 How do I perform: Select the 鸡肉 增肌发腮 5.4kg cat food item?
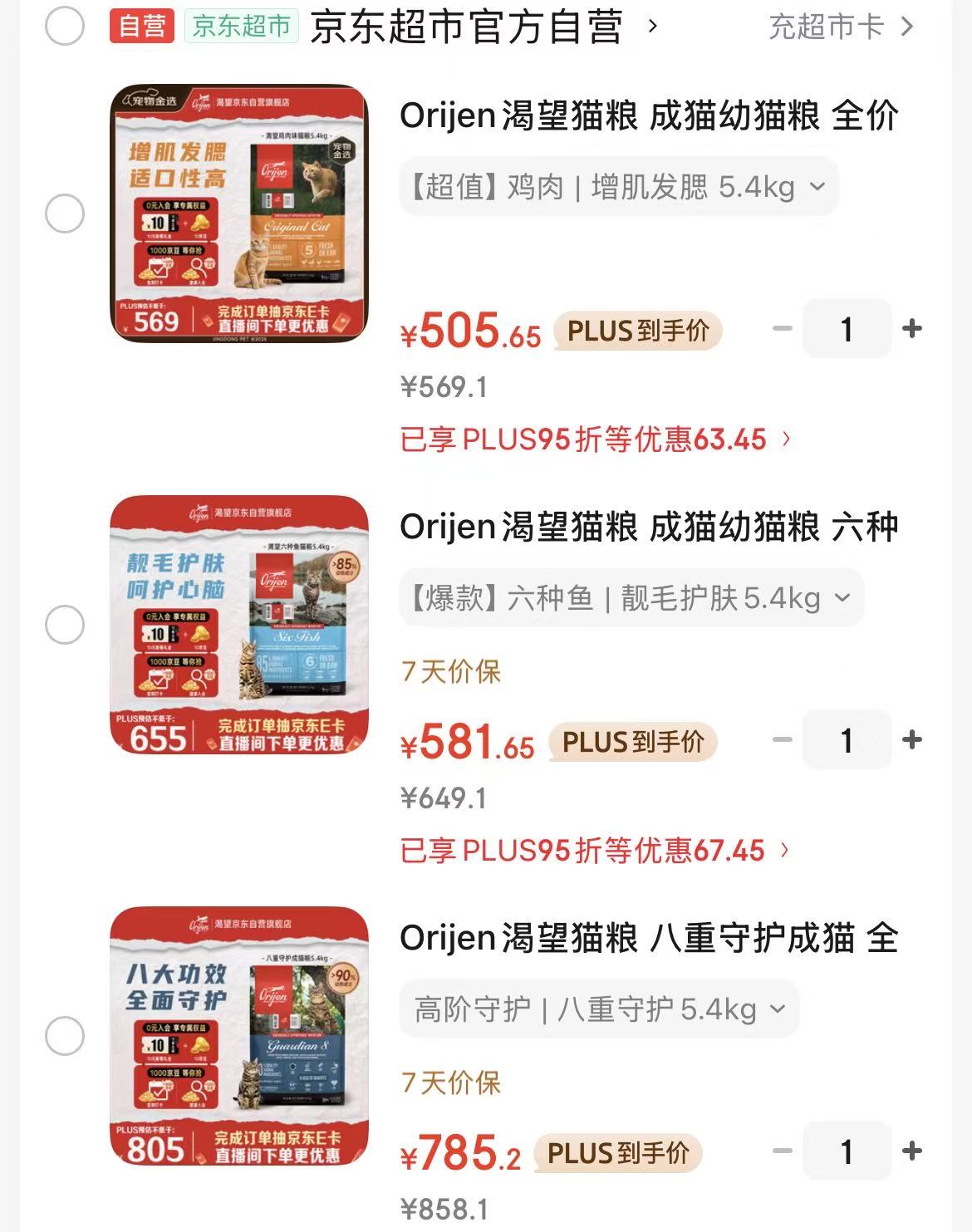point(65,214)
